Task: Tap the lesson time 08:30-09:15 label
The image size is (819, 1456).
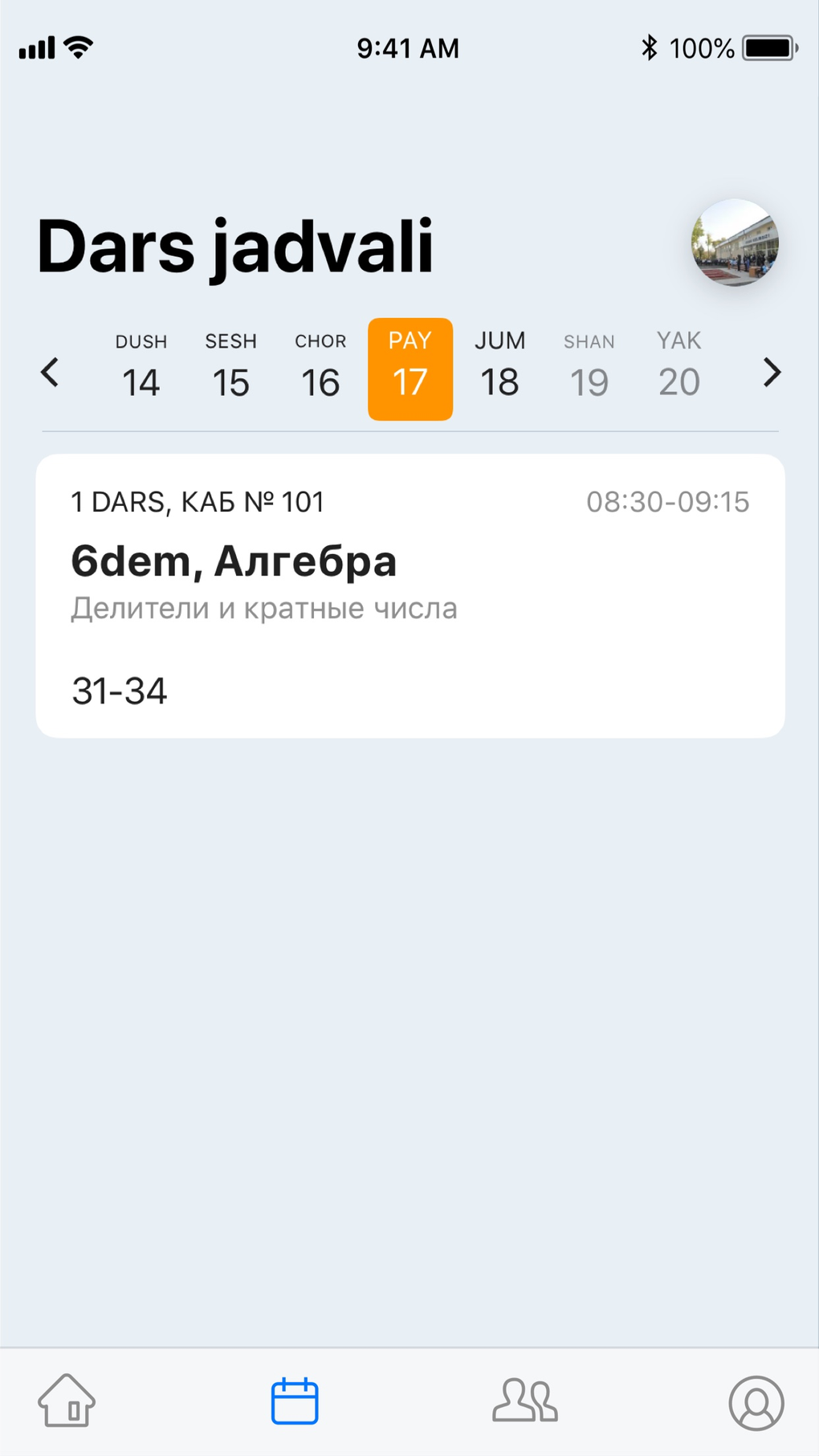Action: coord(668,501)
